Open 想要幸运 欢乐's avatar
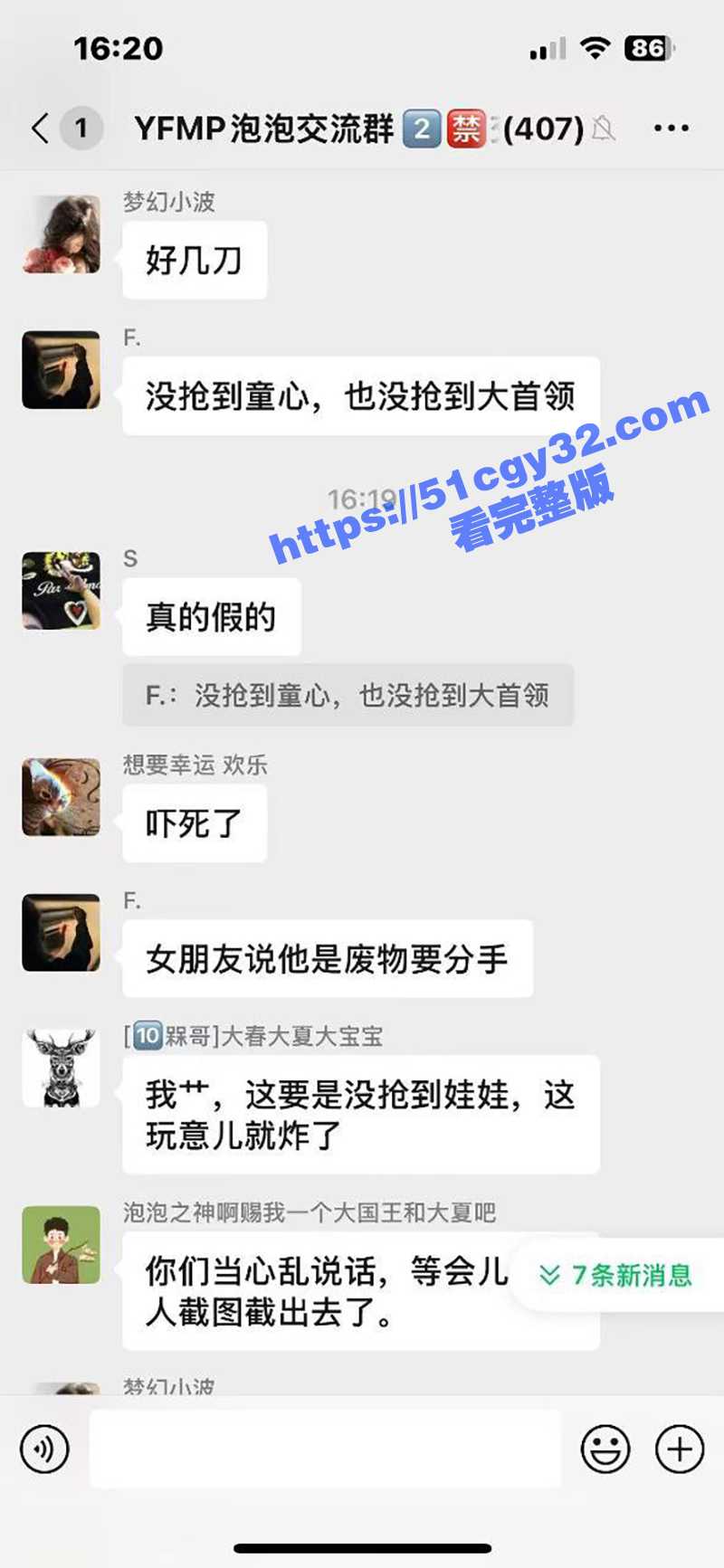Image resolution: width=724 pixels, height=1568 pixels. point(62,797)
